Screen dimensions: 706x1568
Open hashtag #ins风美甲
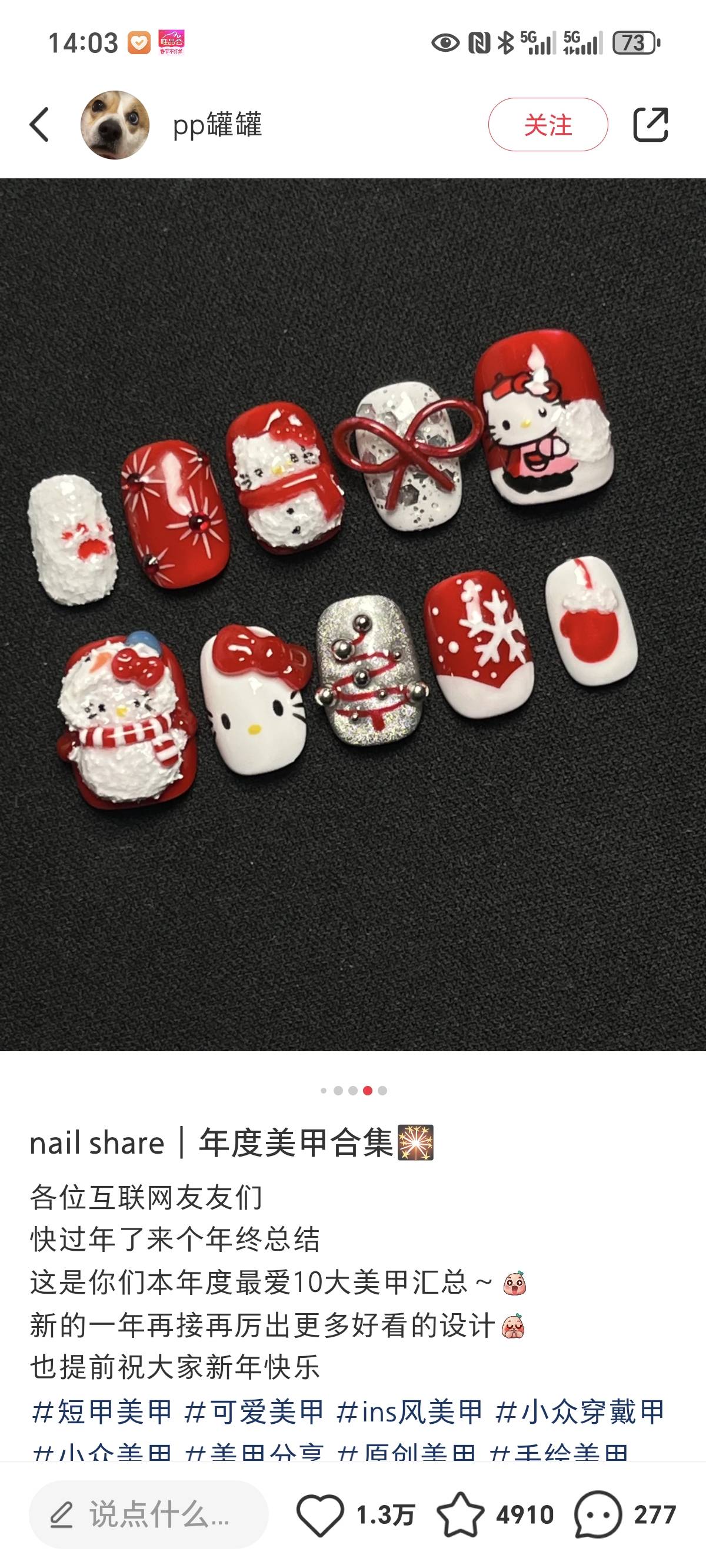[x=409, y=1411]
